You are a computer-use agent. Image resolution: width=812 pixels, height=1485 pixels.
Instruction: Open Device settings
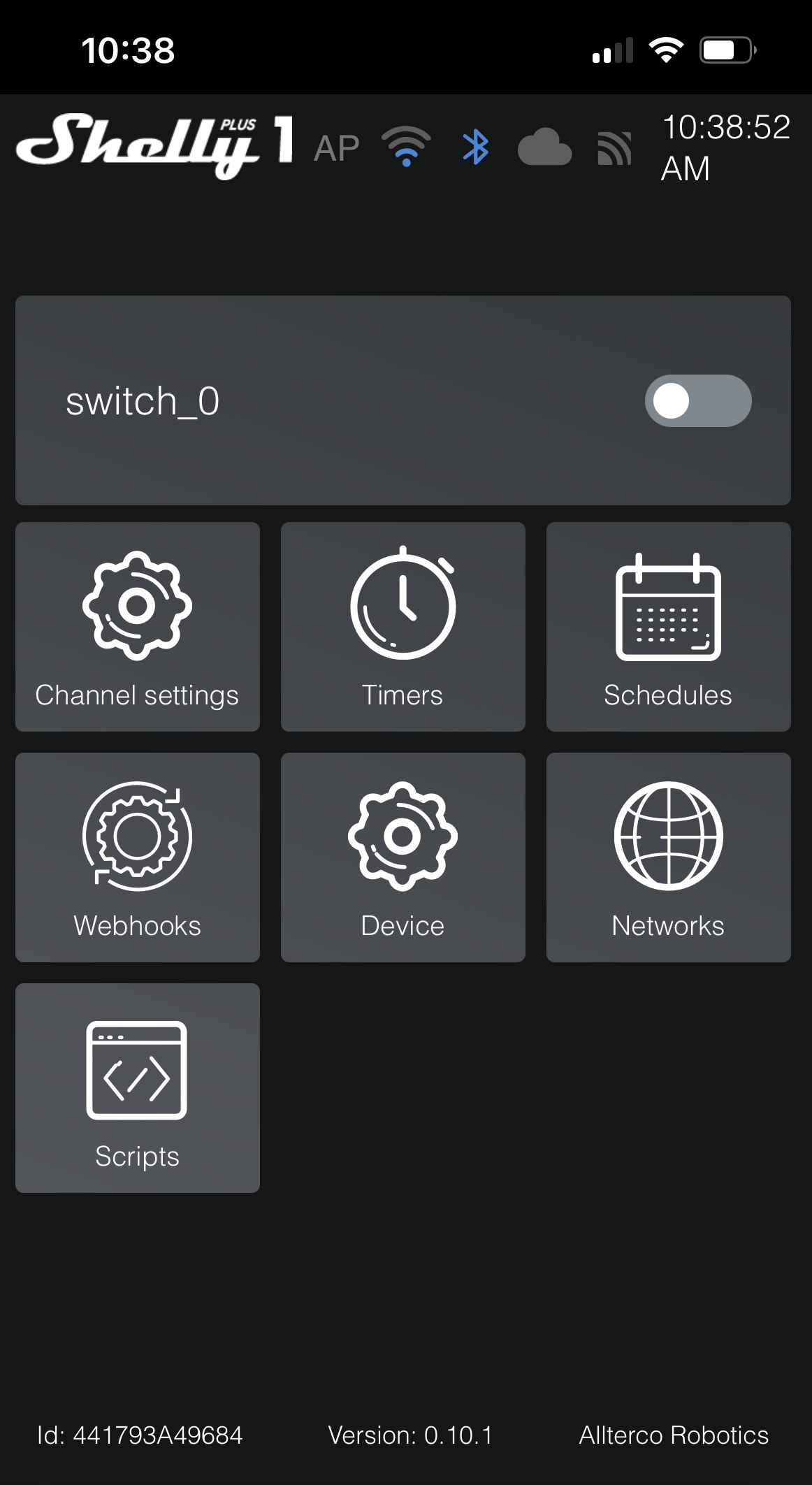coord(403,857)
